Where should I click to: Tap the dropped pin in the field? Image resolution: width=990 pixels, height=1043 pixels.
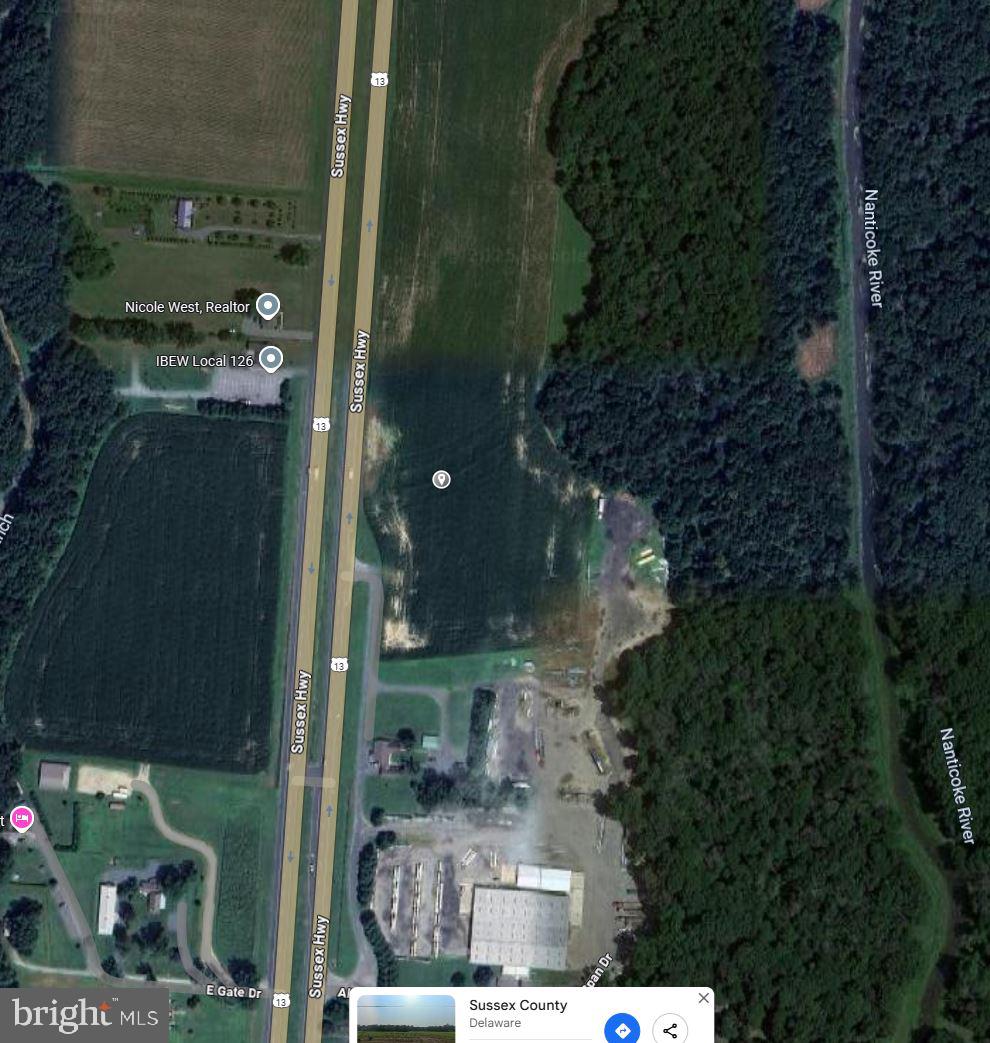pyautogui.click(x=441, y=480)
